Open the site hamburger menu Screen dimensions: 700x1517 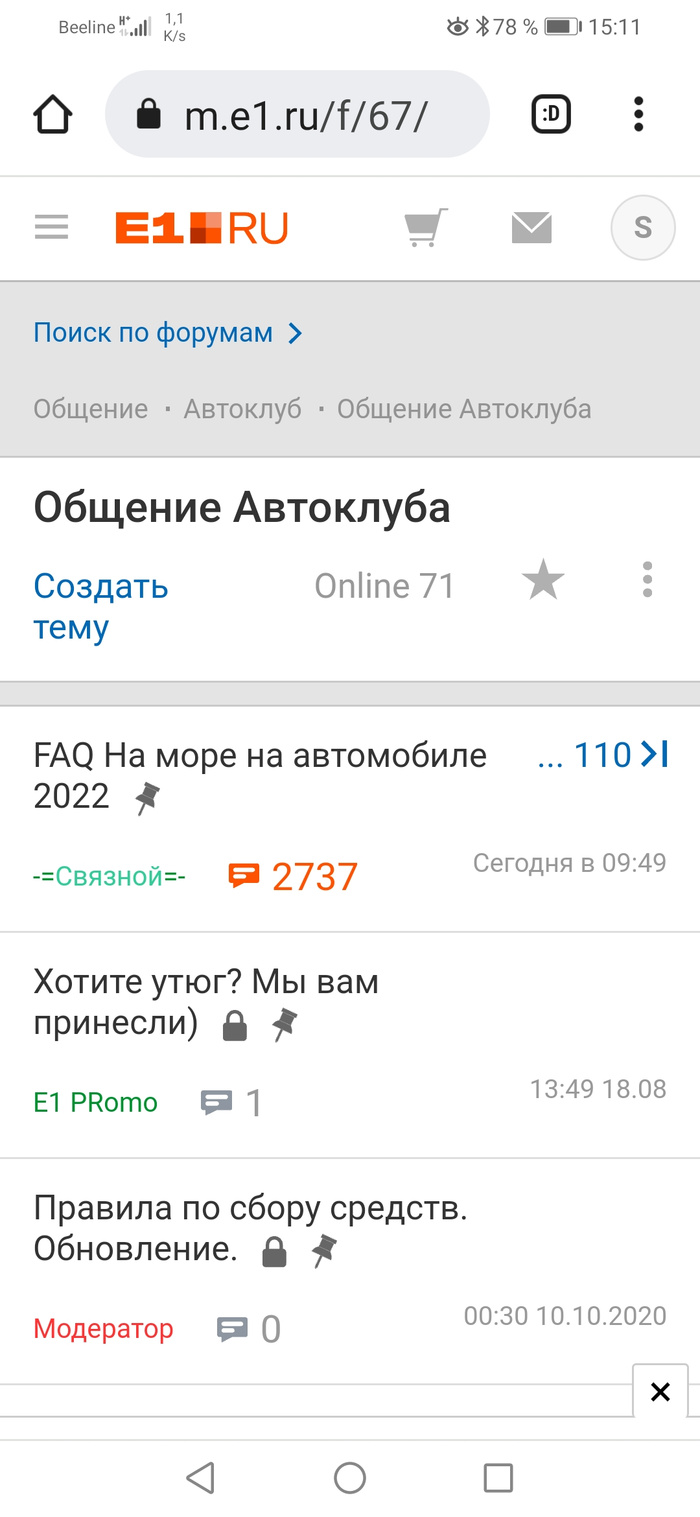(x=51, y=228)
